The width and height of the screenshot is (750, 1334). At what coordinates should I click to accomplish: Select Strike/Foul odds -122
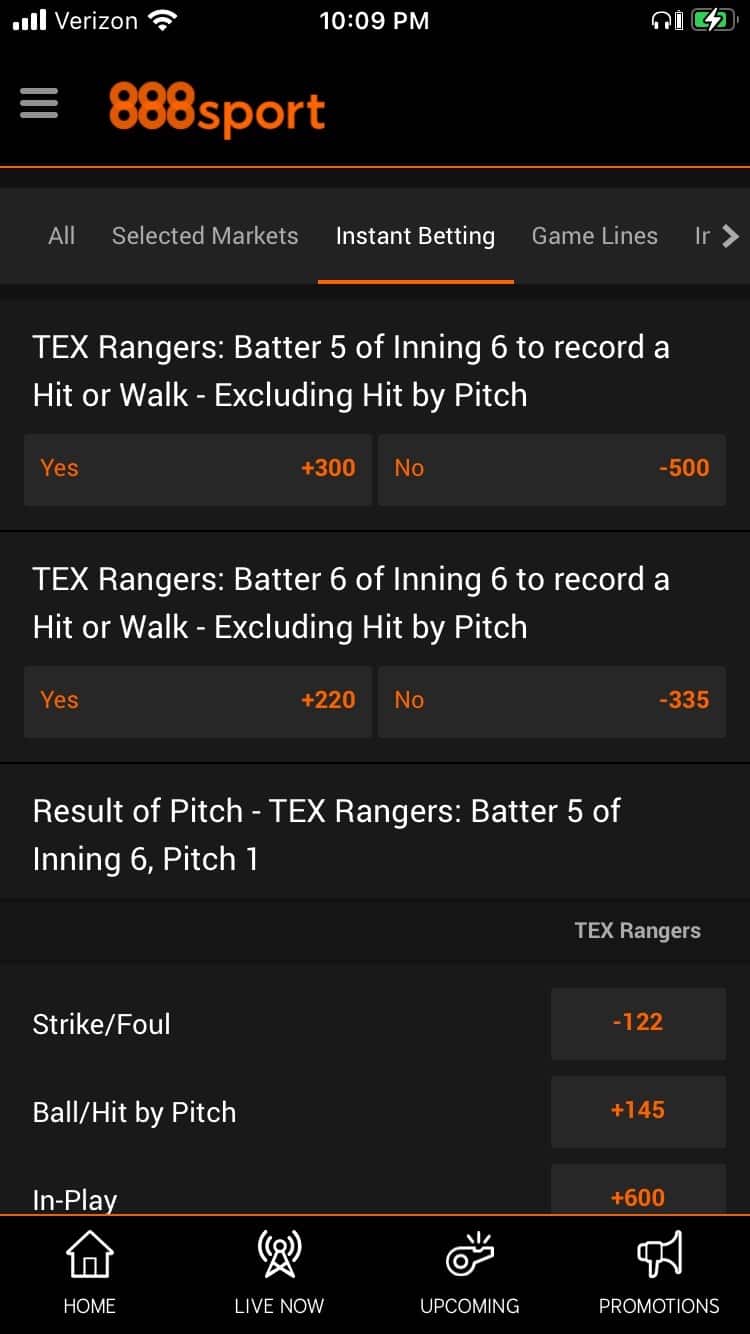point(638,1023)
